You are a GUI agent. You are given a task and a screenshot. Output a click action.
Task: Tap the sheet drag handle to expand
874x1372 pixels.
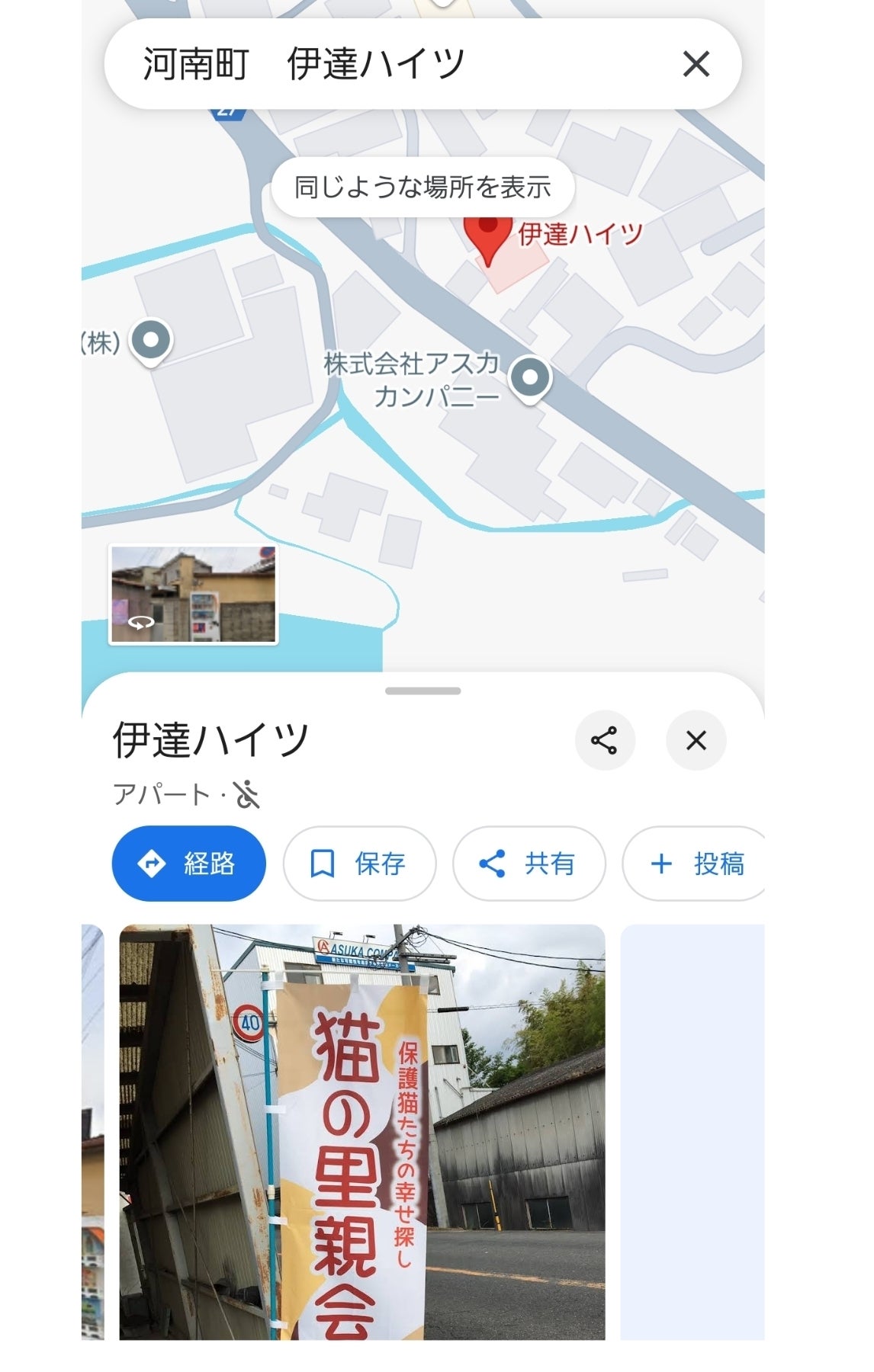click(423, 691)
